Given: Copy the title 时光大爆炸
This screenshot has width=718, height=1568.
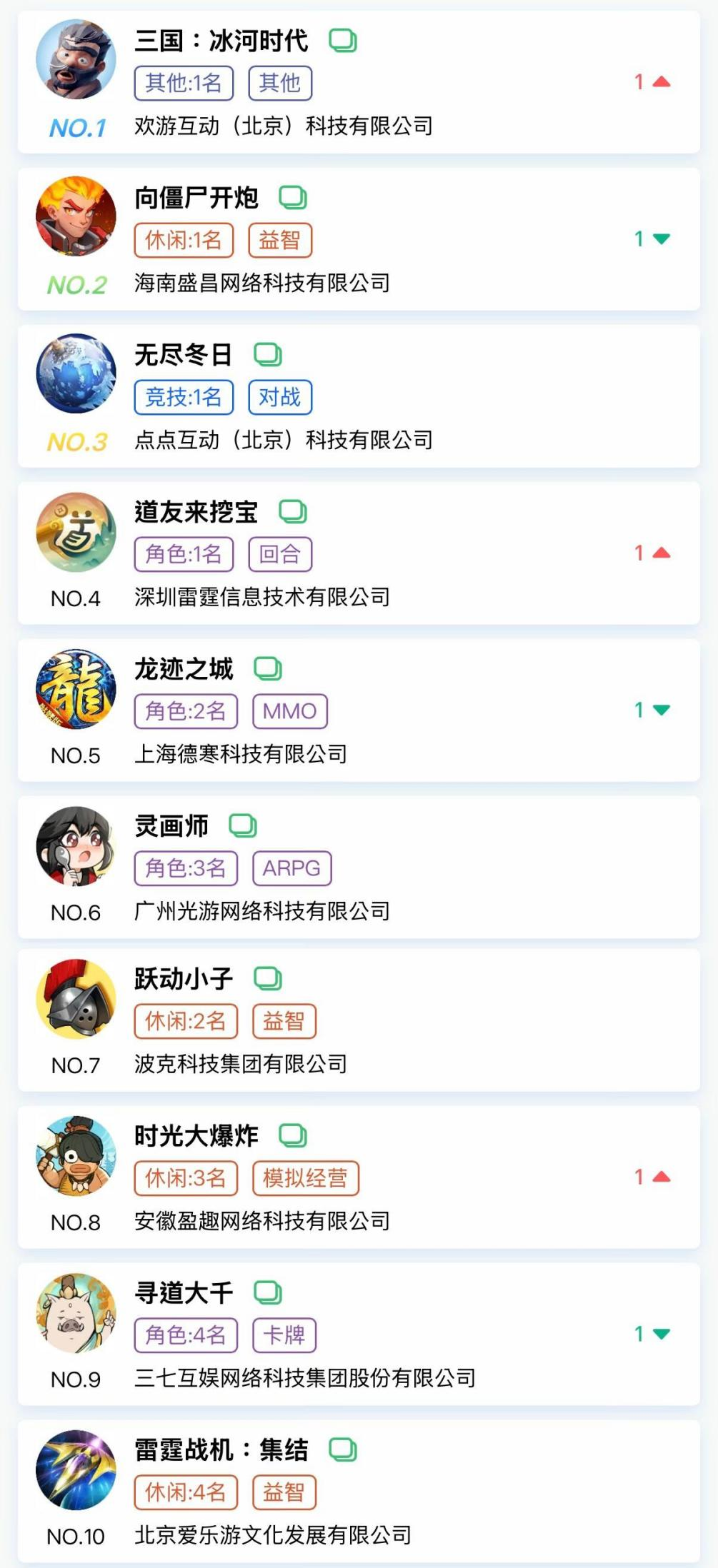Looking at the screenshot, I should [292, 1136].
